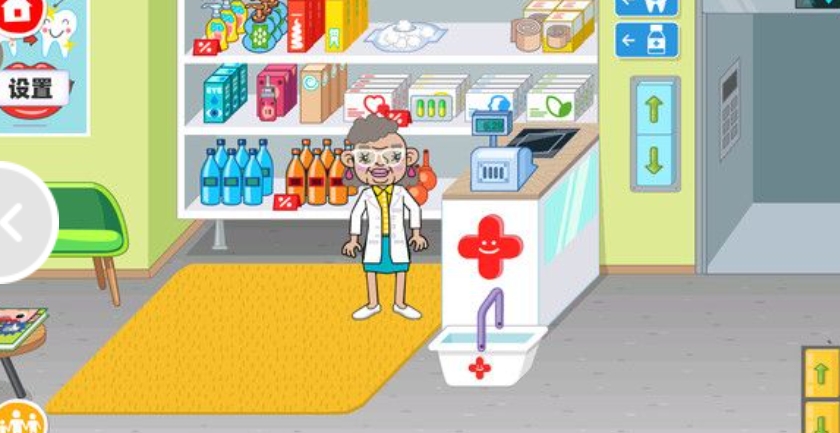The width and height of the screenshot is (840, 433).
Task: Open the 设置 settings button
Action: [32, 88]
